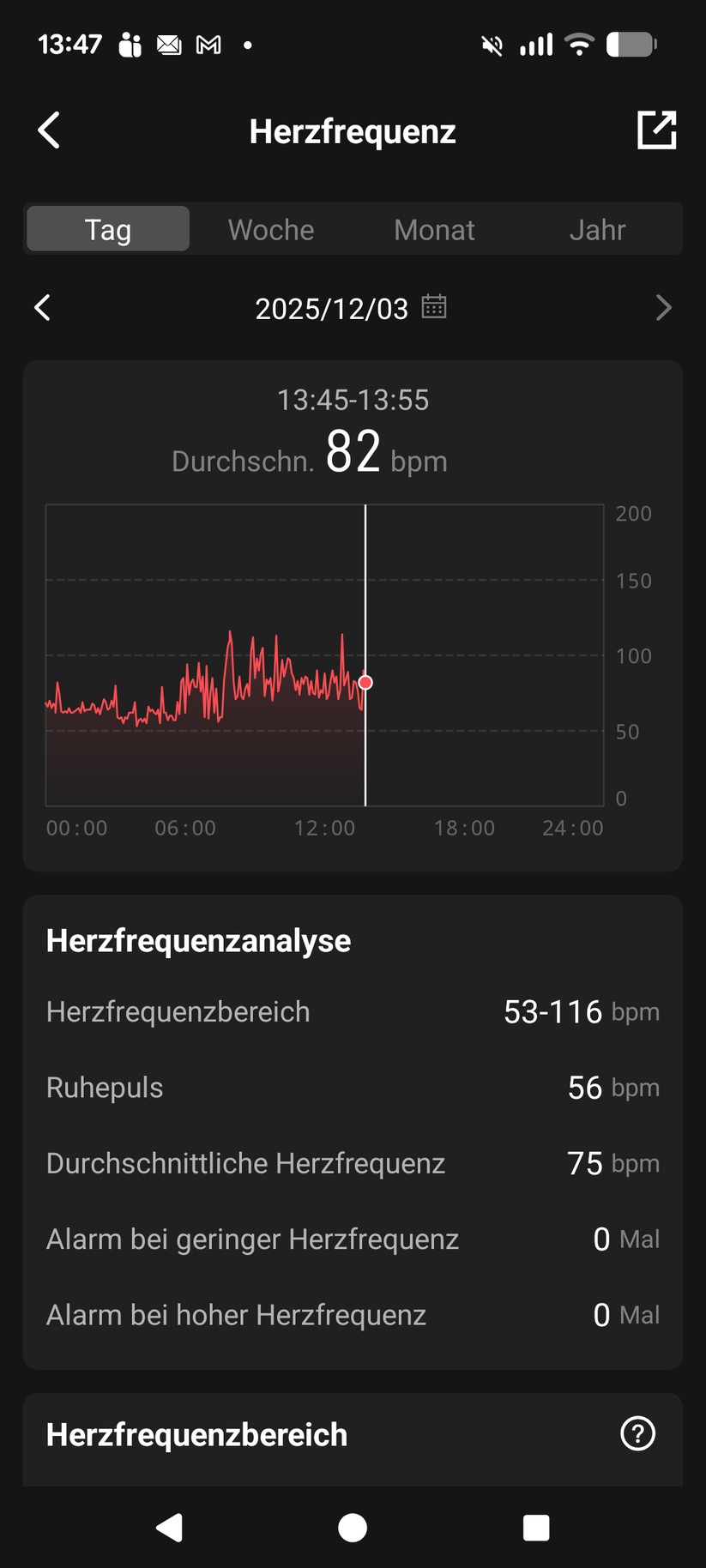Open the share/export icon
Viewport: 706px width, 1568px height.
tap(656, 130)
